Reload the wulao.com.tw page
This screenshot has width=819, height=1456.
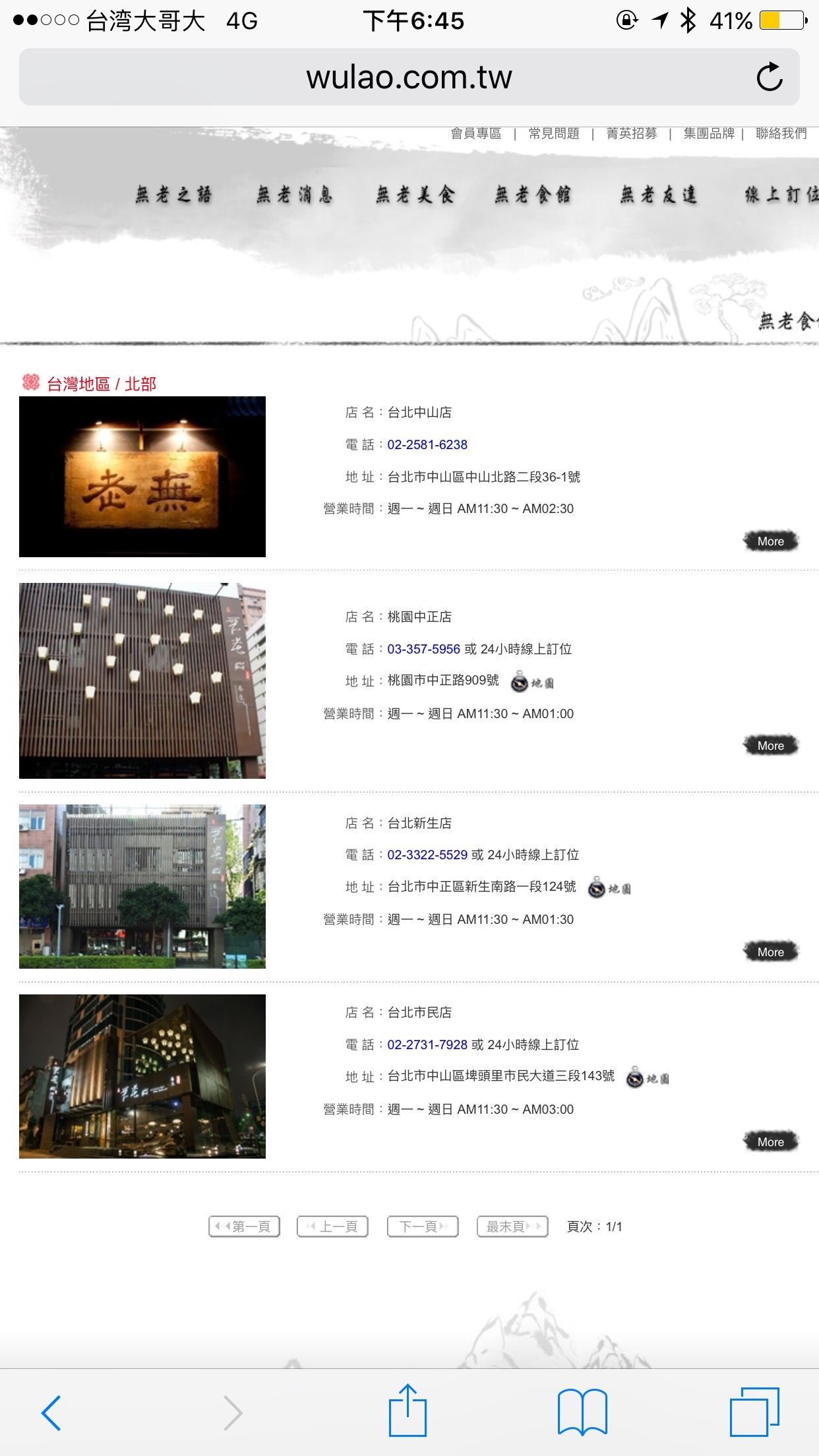(x=770, y=77)
